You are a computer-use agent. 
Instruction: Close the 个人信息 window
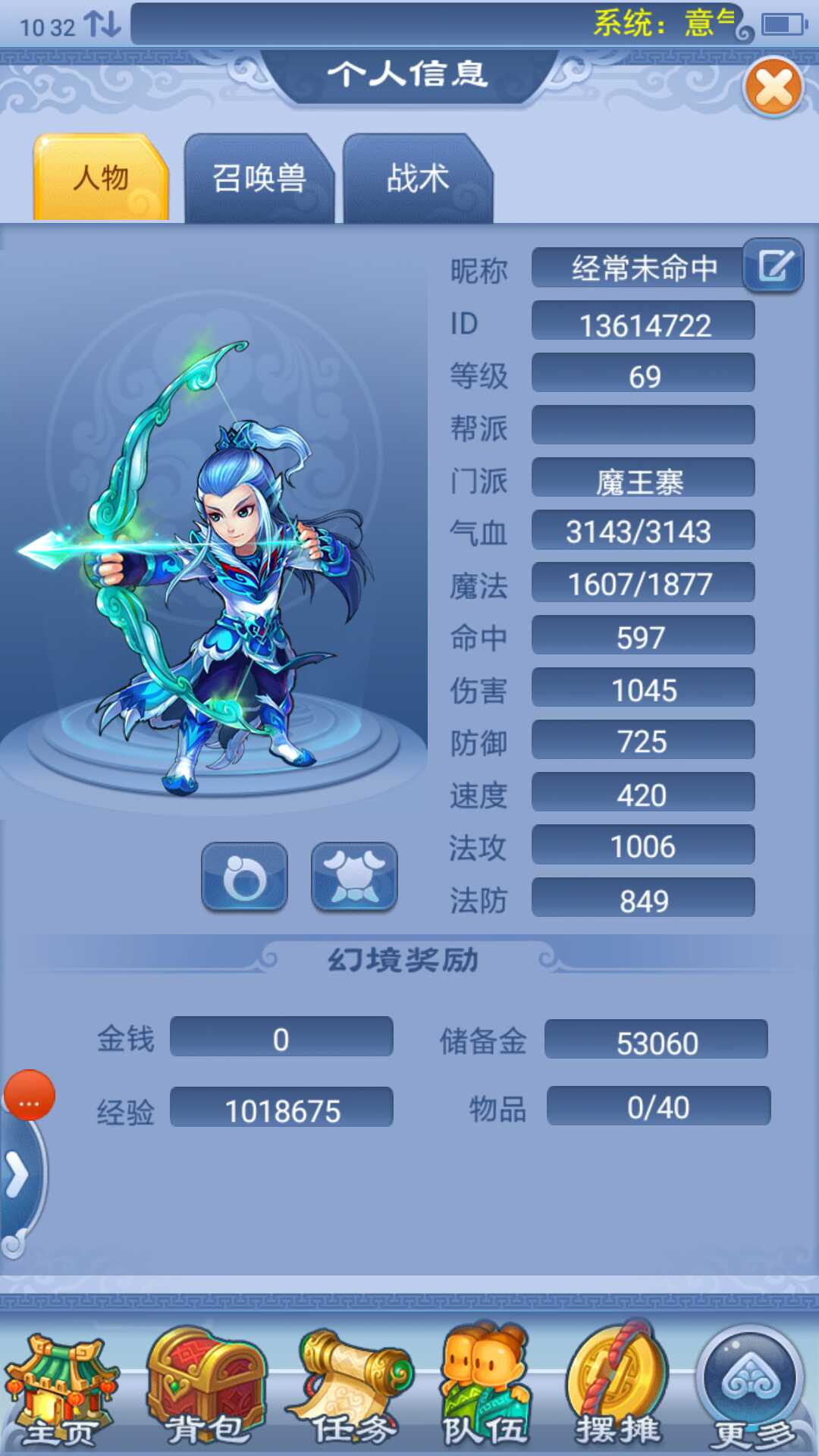773,86
